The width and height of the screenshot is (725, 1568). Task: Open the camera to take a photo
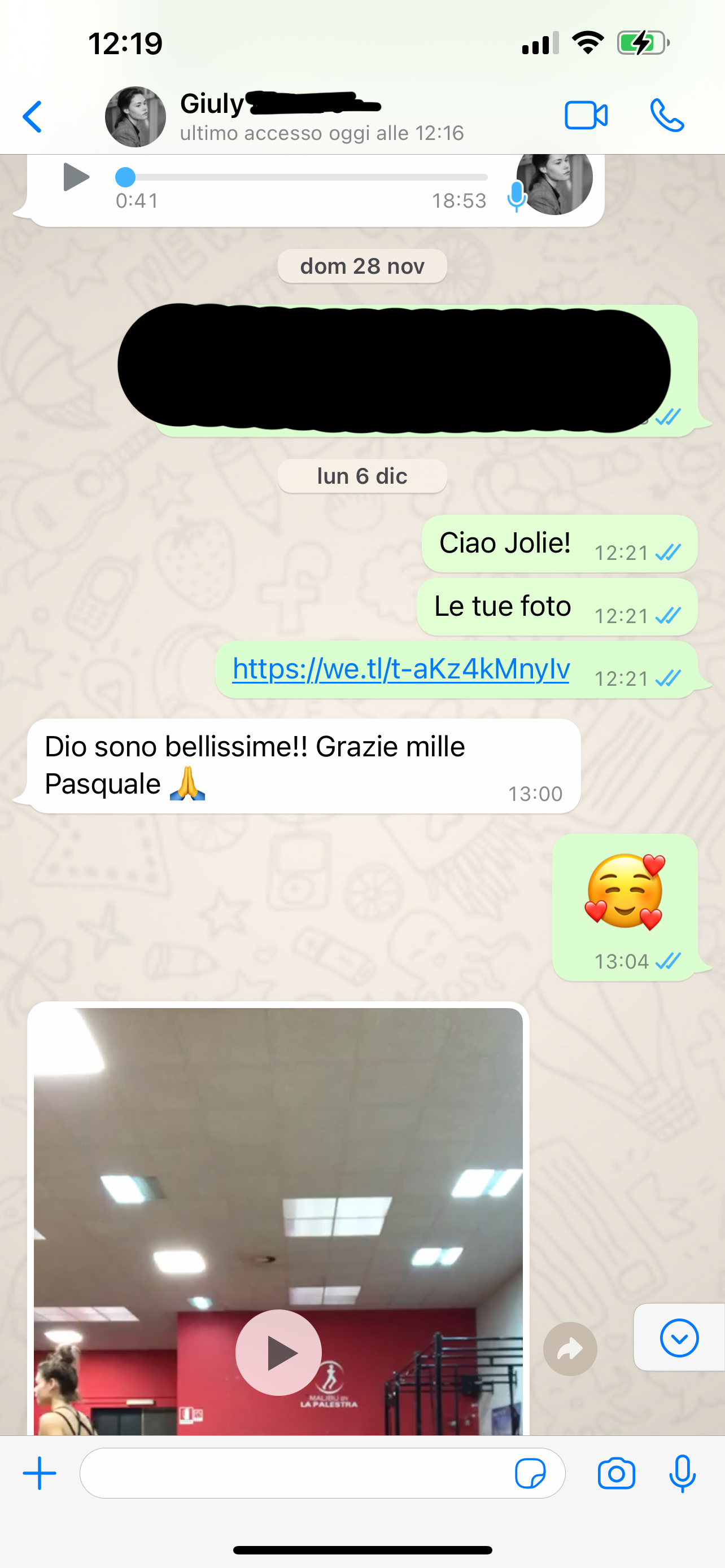[616, 1473]
